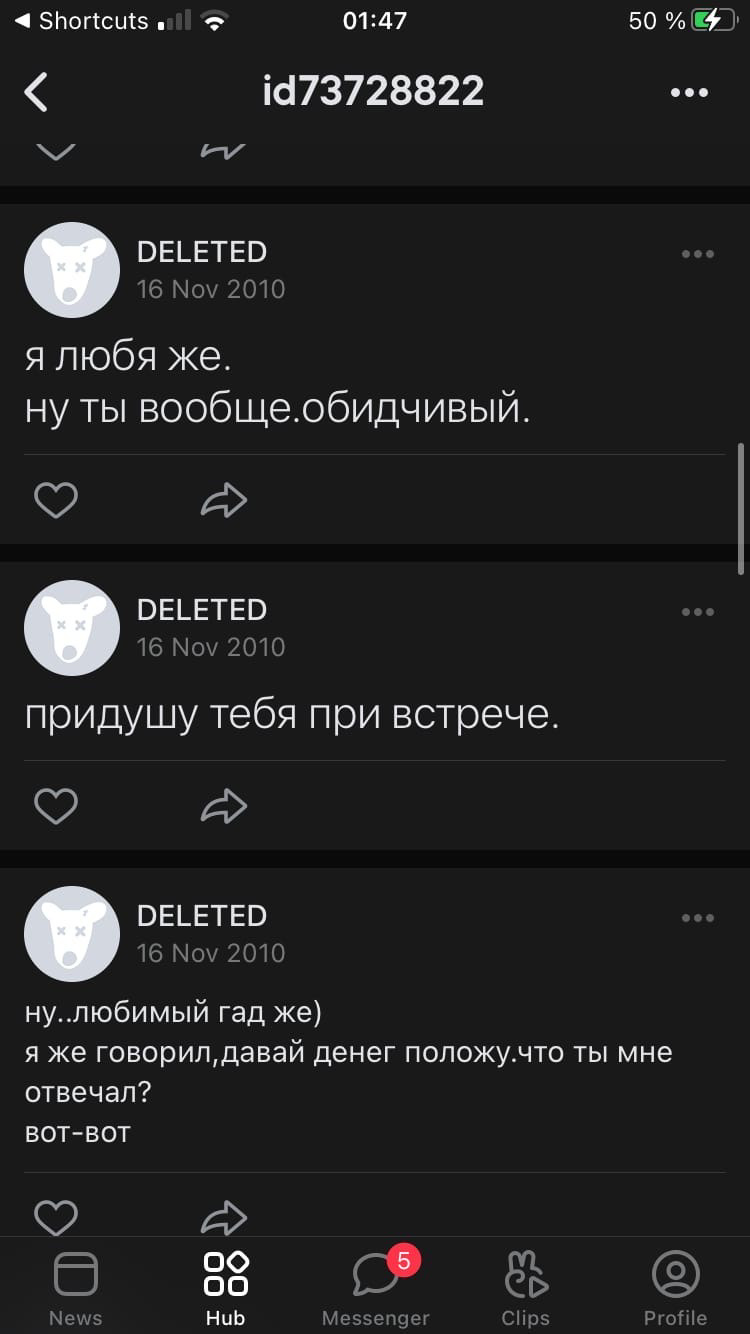750x1334 pixels.
Task: Go back using the top-left arrow
Action: pyautogui.click(x=37, y=92)
